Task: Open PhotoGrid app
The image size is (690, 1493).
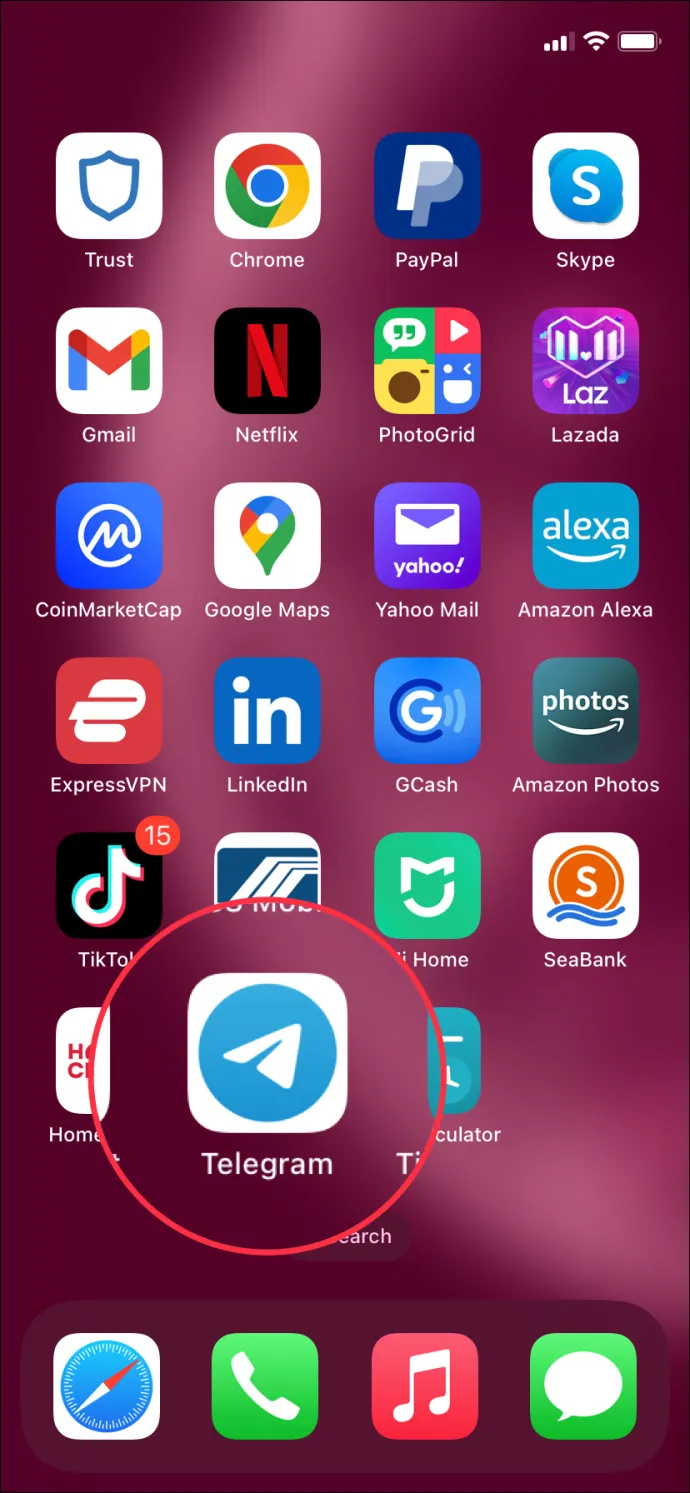Action: coord(427,361)
